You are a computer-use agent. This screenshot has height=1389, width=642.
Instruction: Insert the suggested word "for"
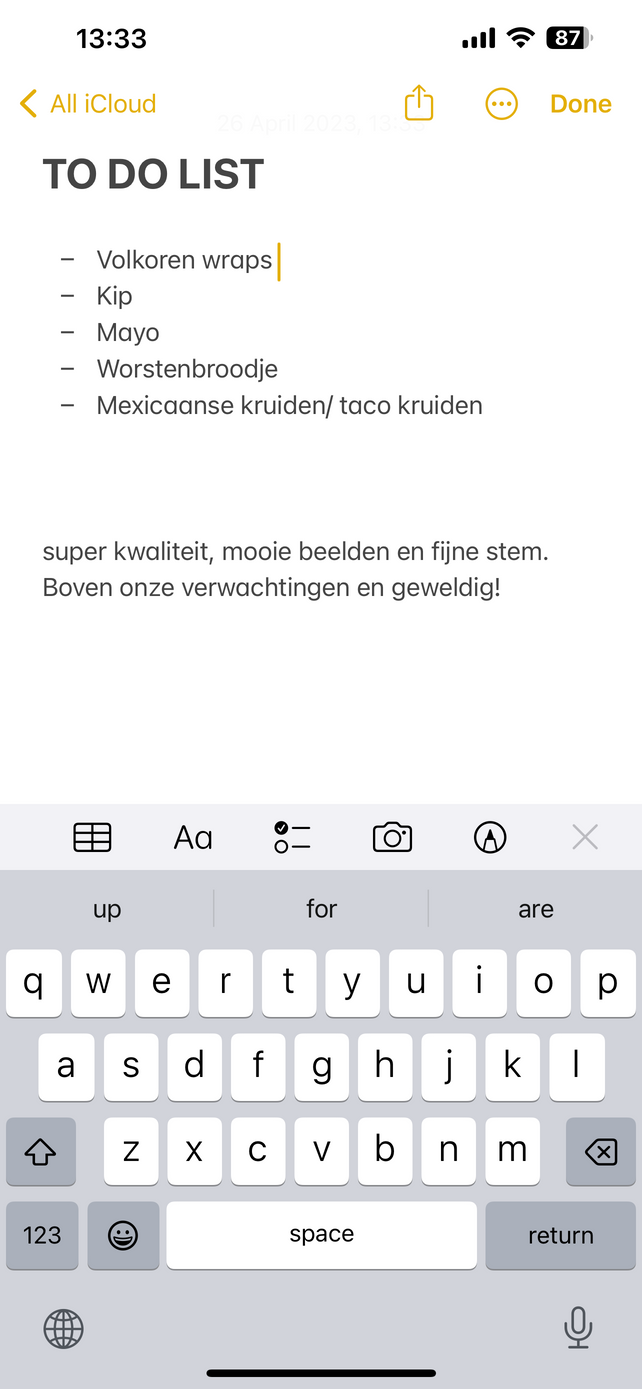pyautogui.click(x=321, y=909)
